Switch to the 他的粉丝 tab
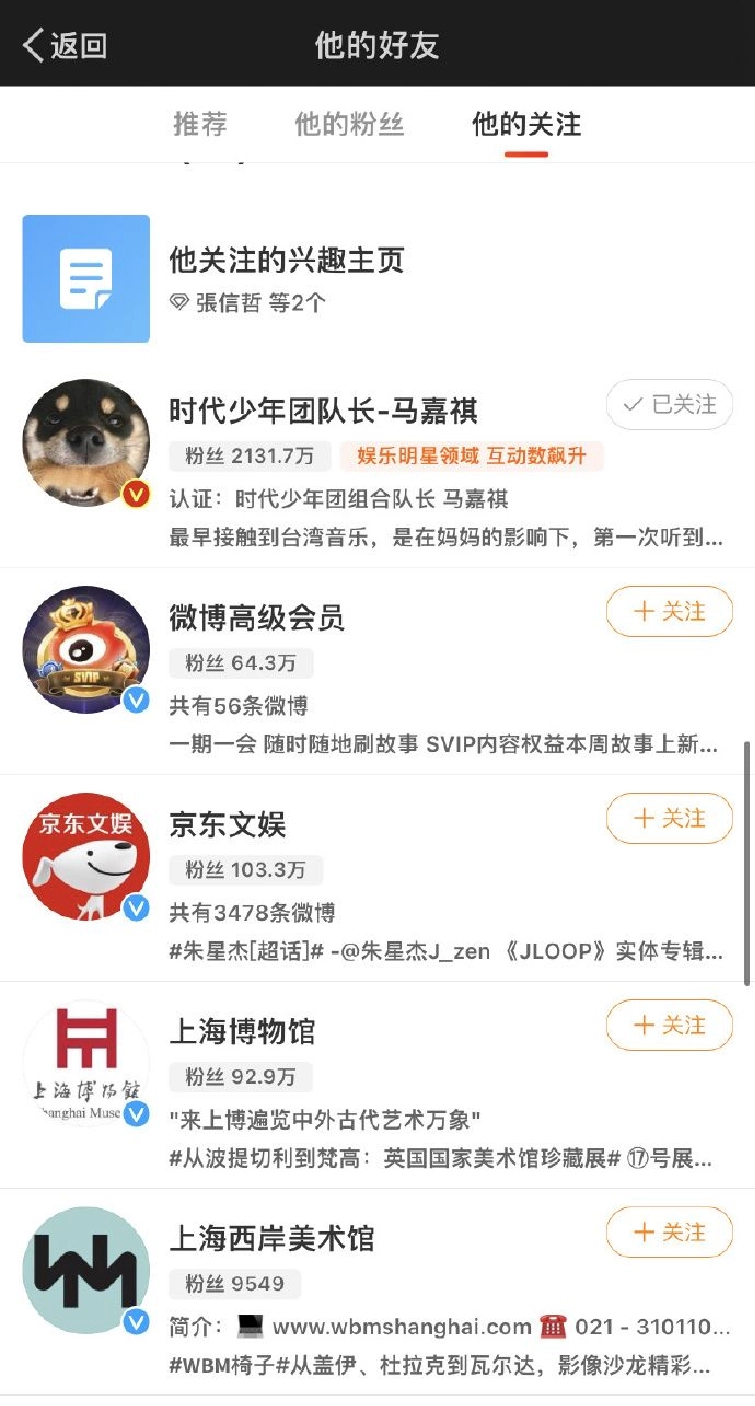Viewport: 755px width, 1406px height. coord(349,124)
